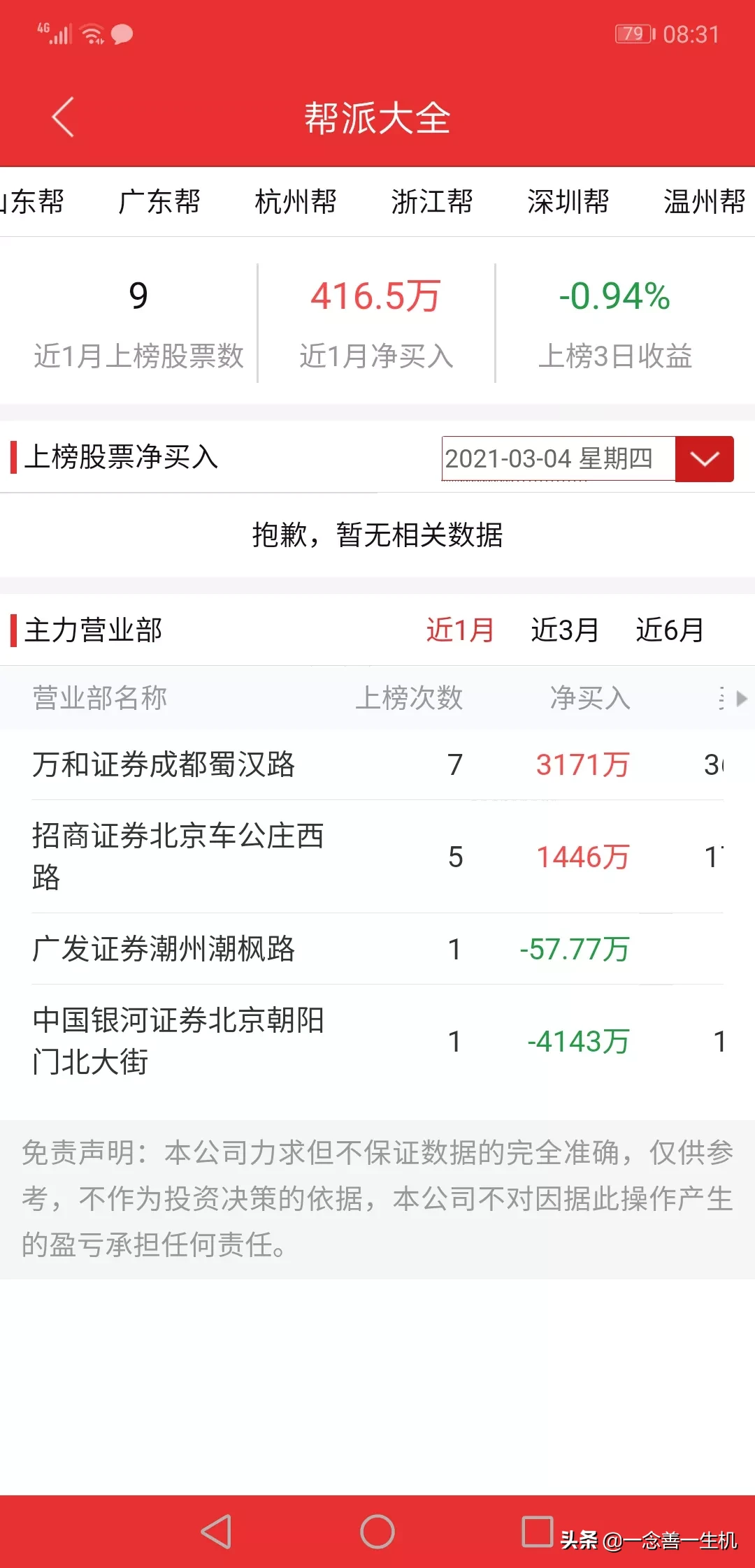This screenshot has width=755, height=1568.
Task: Select the 近3月 period filter
Action: pos(565,630)
